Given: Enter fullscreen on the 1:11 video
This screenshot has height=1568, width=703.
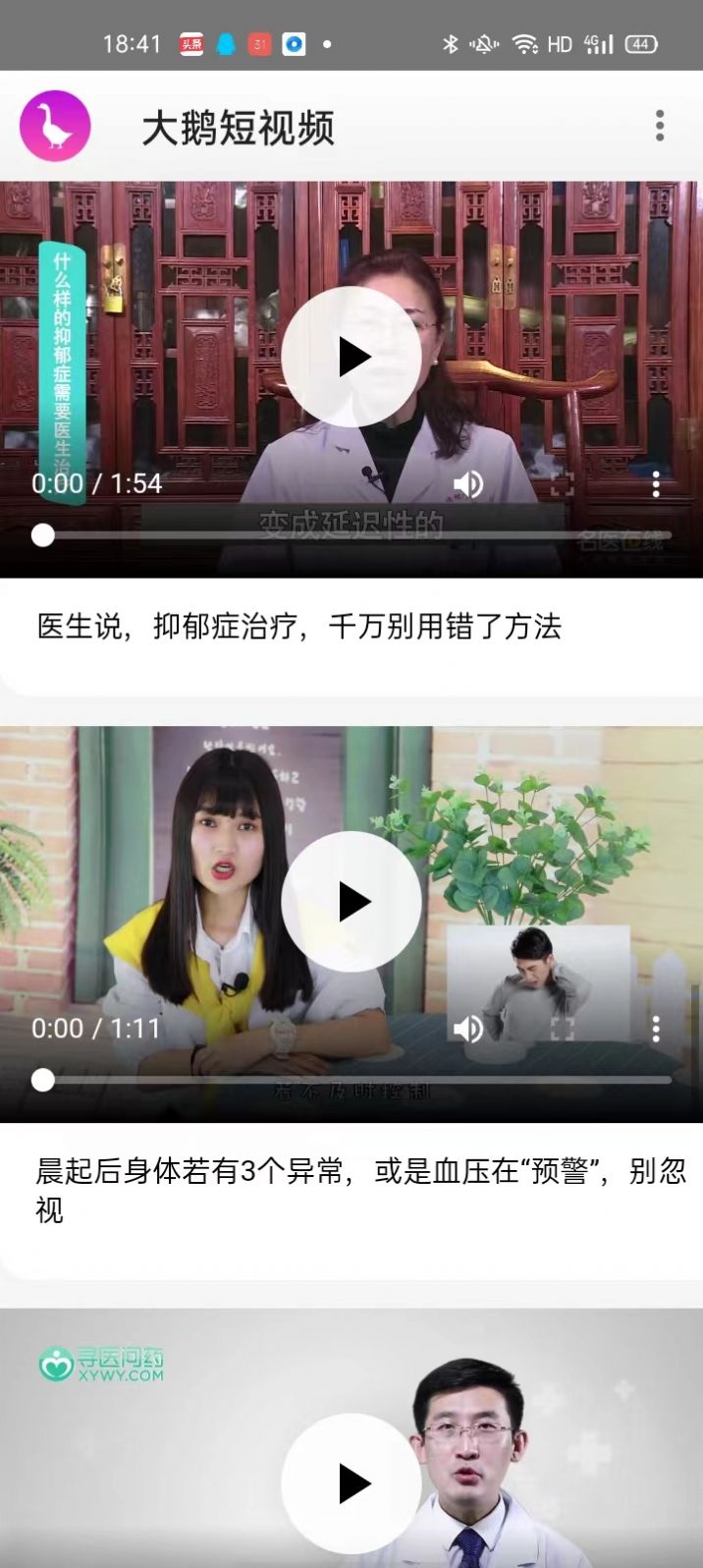Looking at the screenshot, I should tap(562, 1029).
